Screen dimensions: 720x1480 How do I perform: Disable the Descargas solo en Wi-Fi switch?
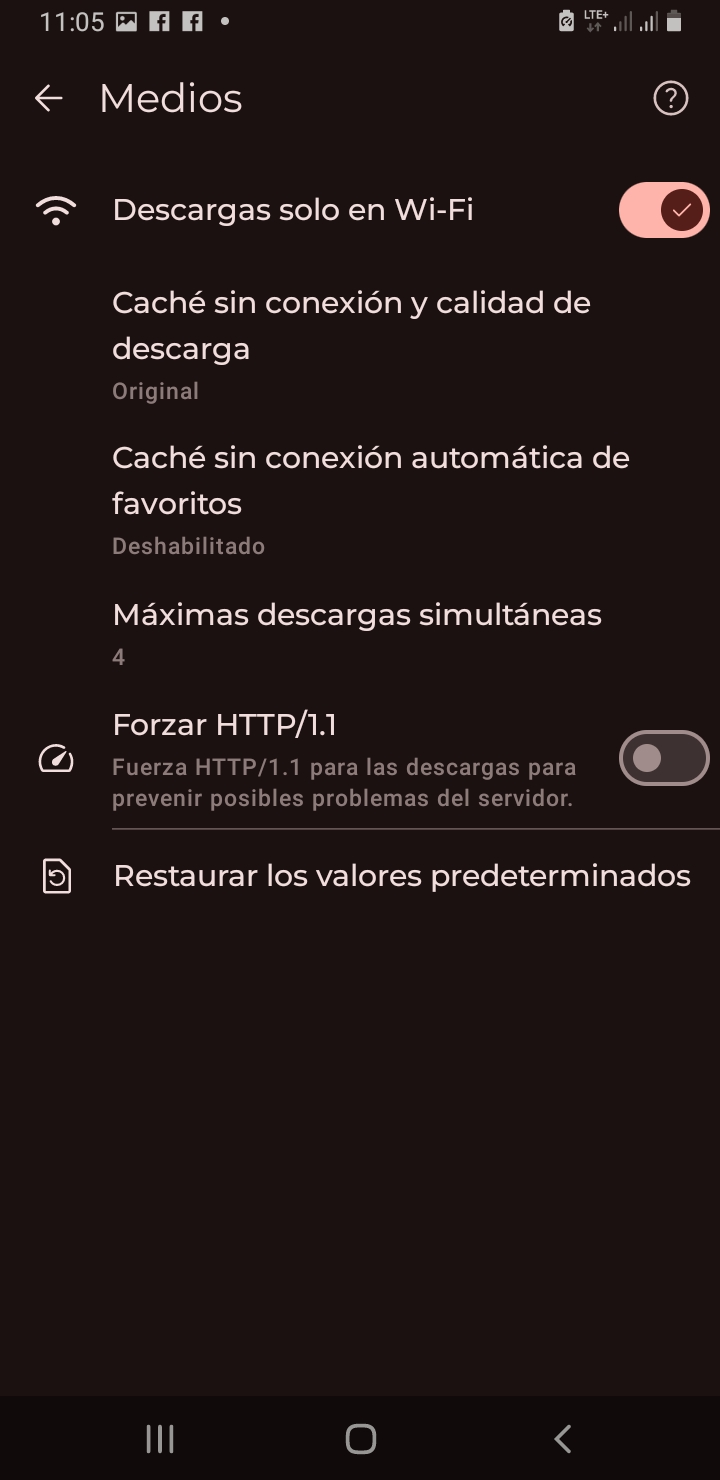click(x=664, y=210)
